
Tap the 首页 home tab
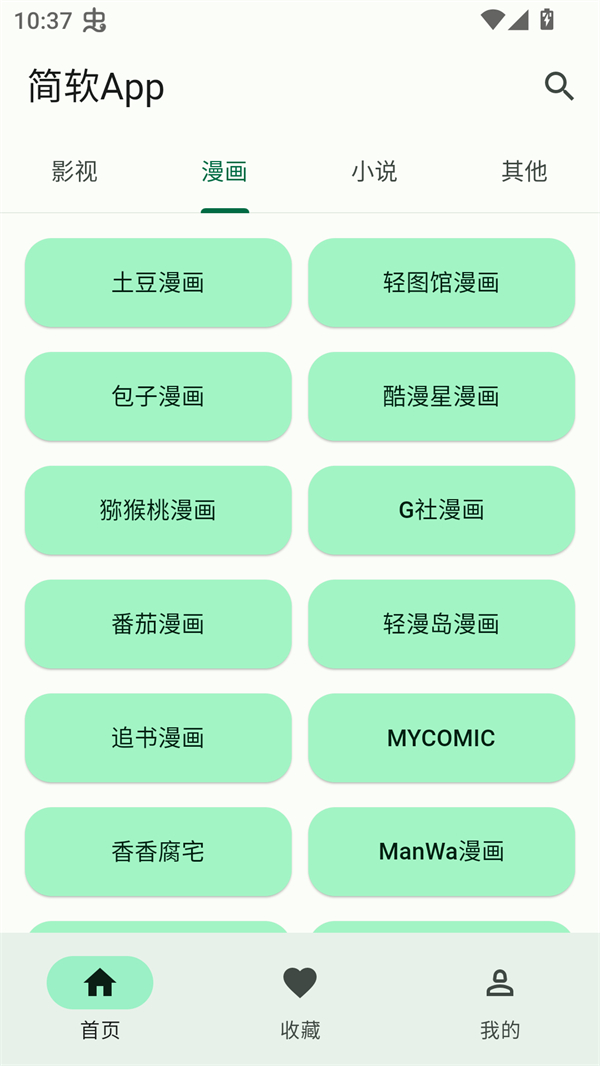click(x=100, y=999)
